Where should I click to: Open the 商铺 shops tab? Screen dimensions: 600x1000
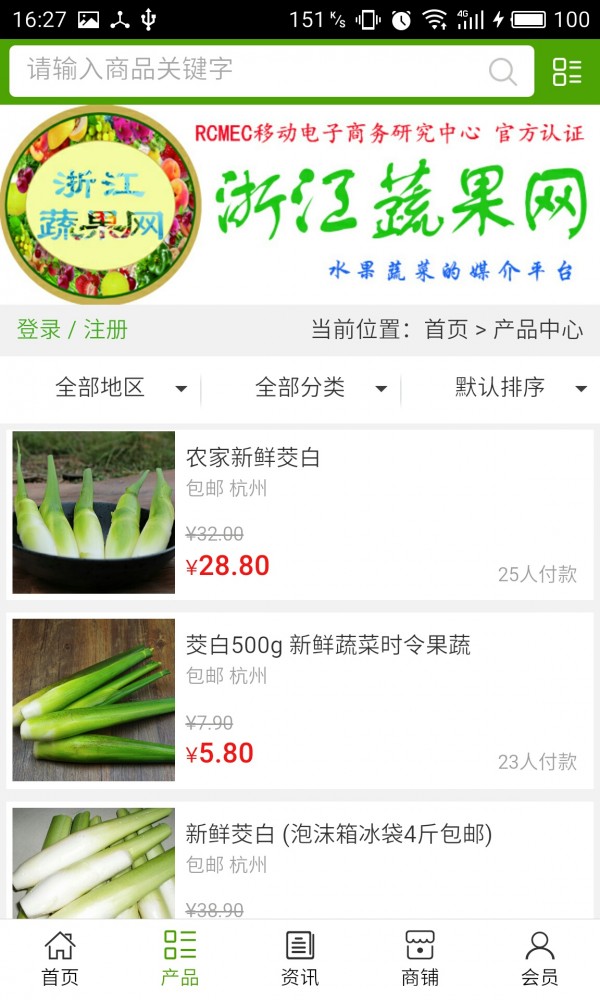[420, 959]
